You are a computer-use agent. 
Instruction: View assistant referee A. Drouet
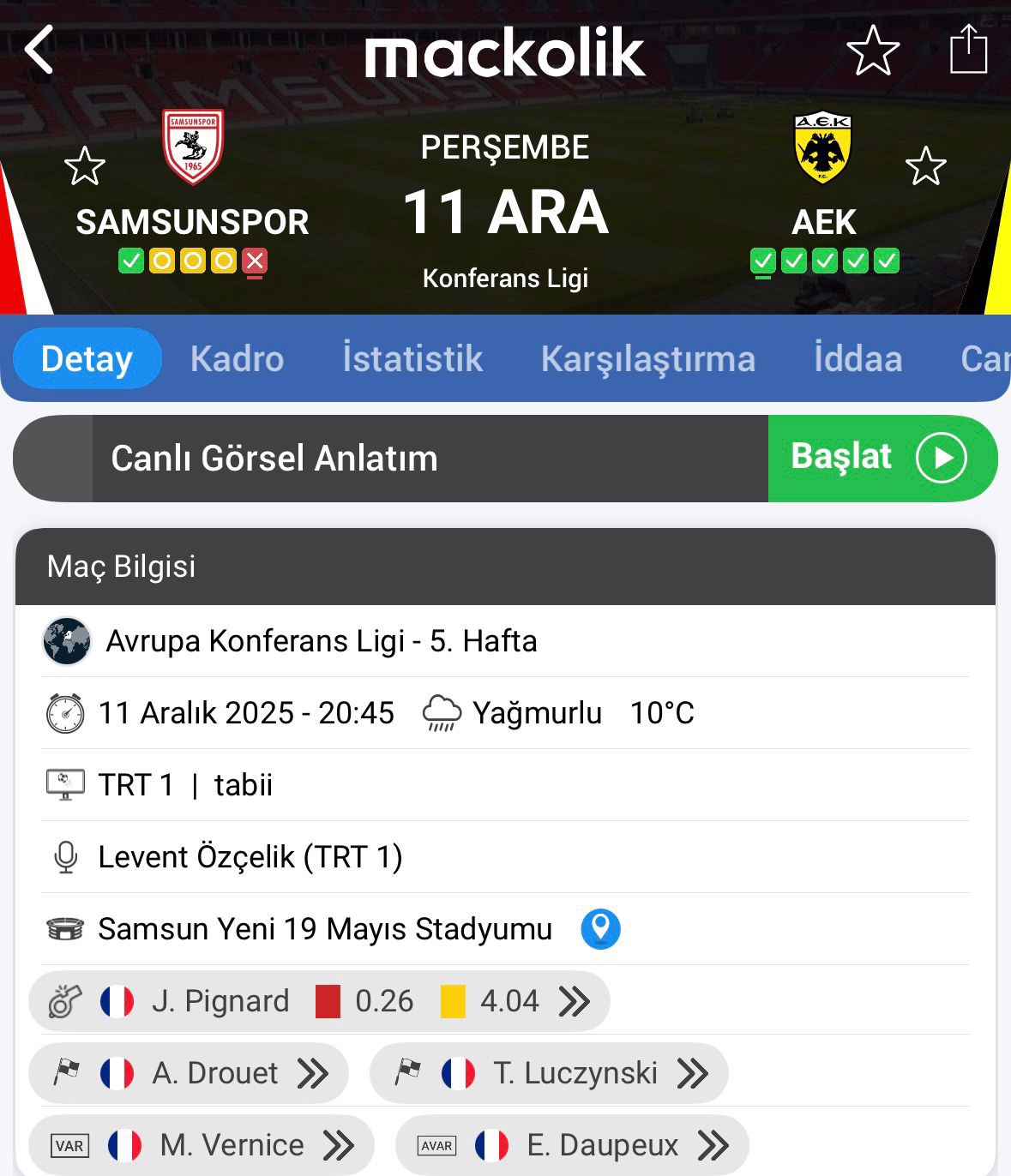pyautogui.click(x=189, y=1073)
